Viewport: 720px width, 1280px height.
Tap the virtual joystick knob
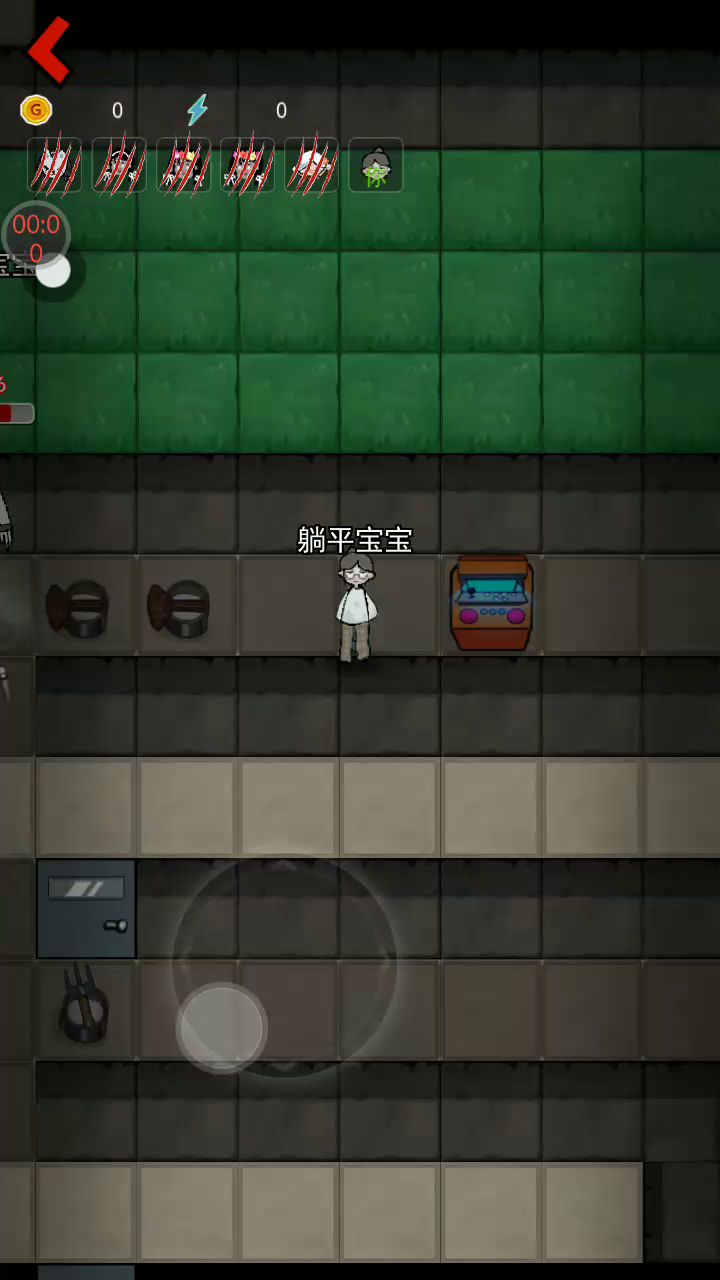tap(222, 1027)
